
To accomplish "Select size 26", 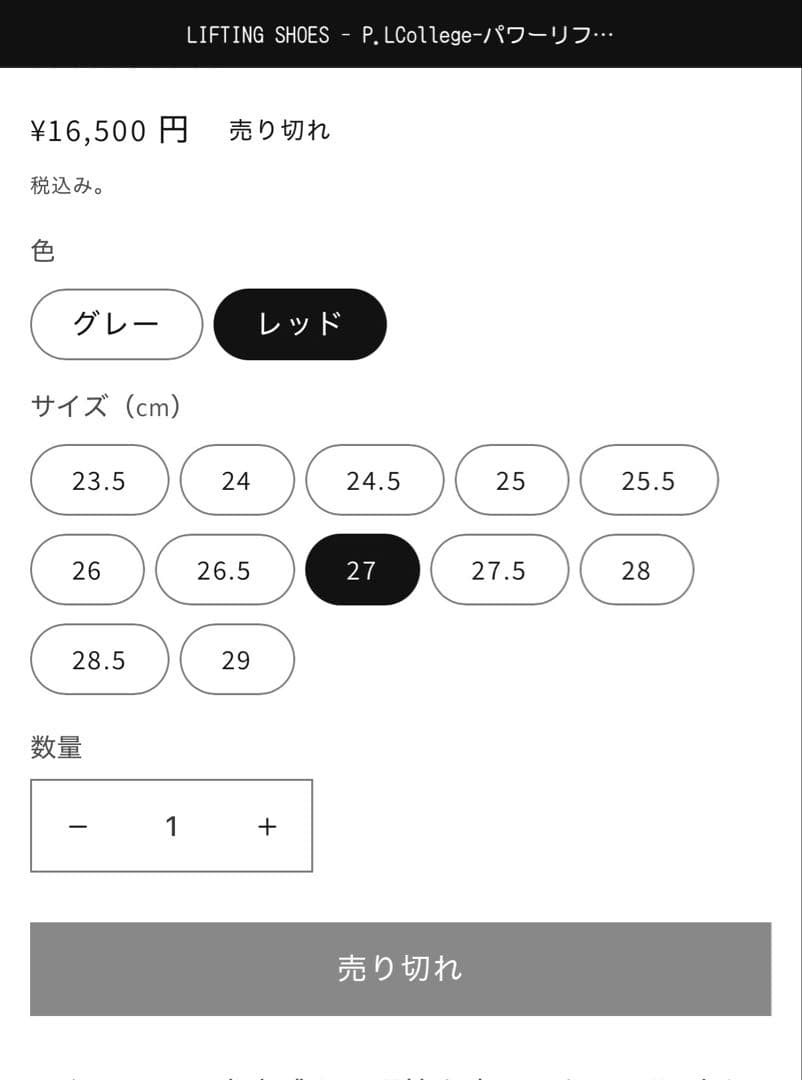I will [x=87, y=570].
